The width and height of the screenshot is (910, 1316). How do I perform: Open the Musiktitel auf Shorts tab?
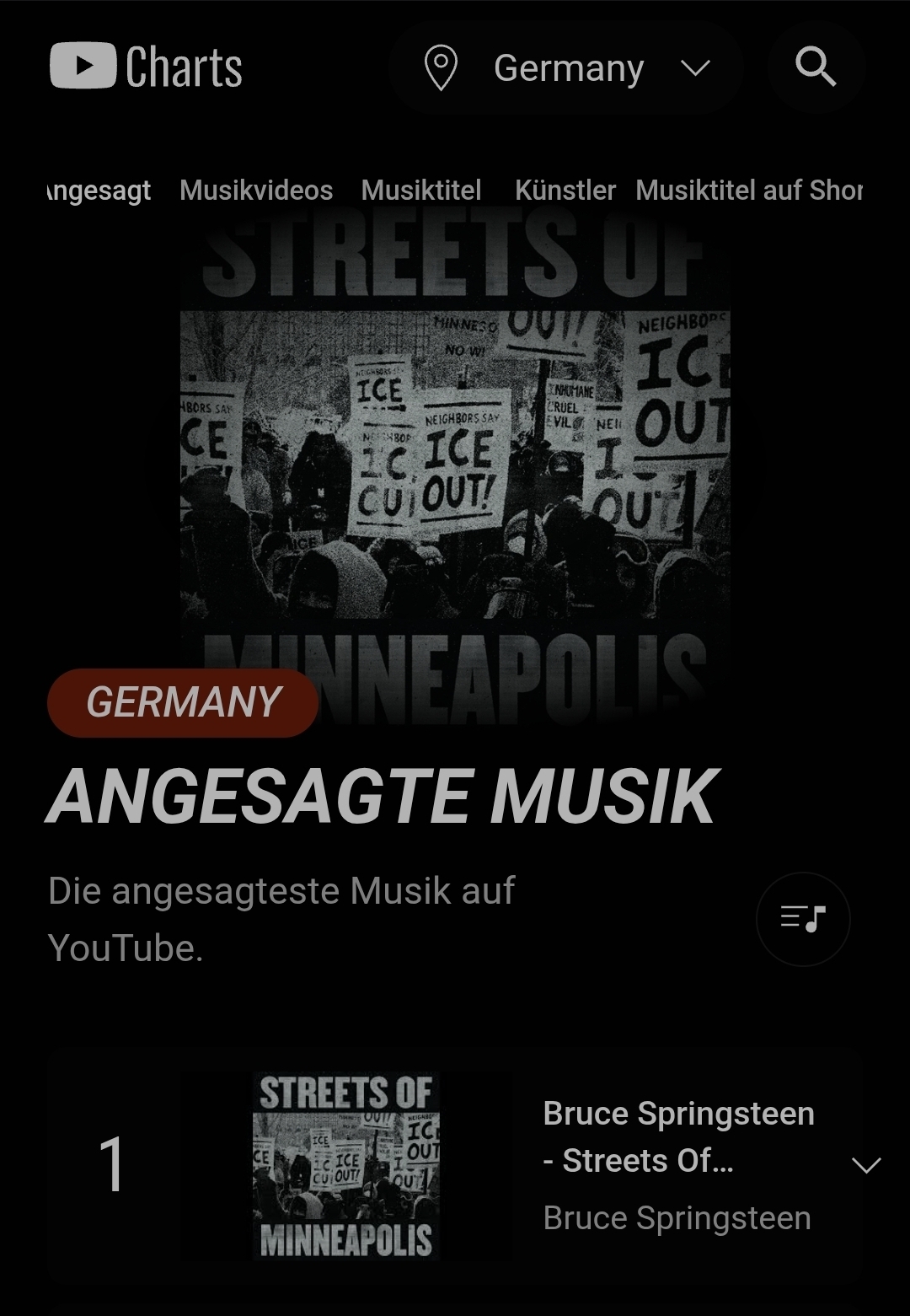(749, 191)
